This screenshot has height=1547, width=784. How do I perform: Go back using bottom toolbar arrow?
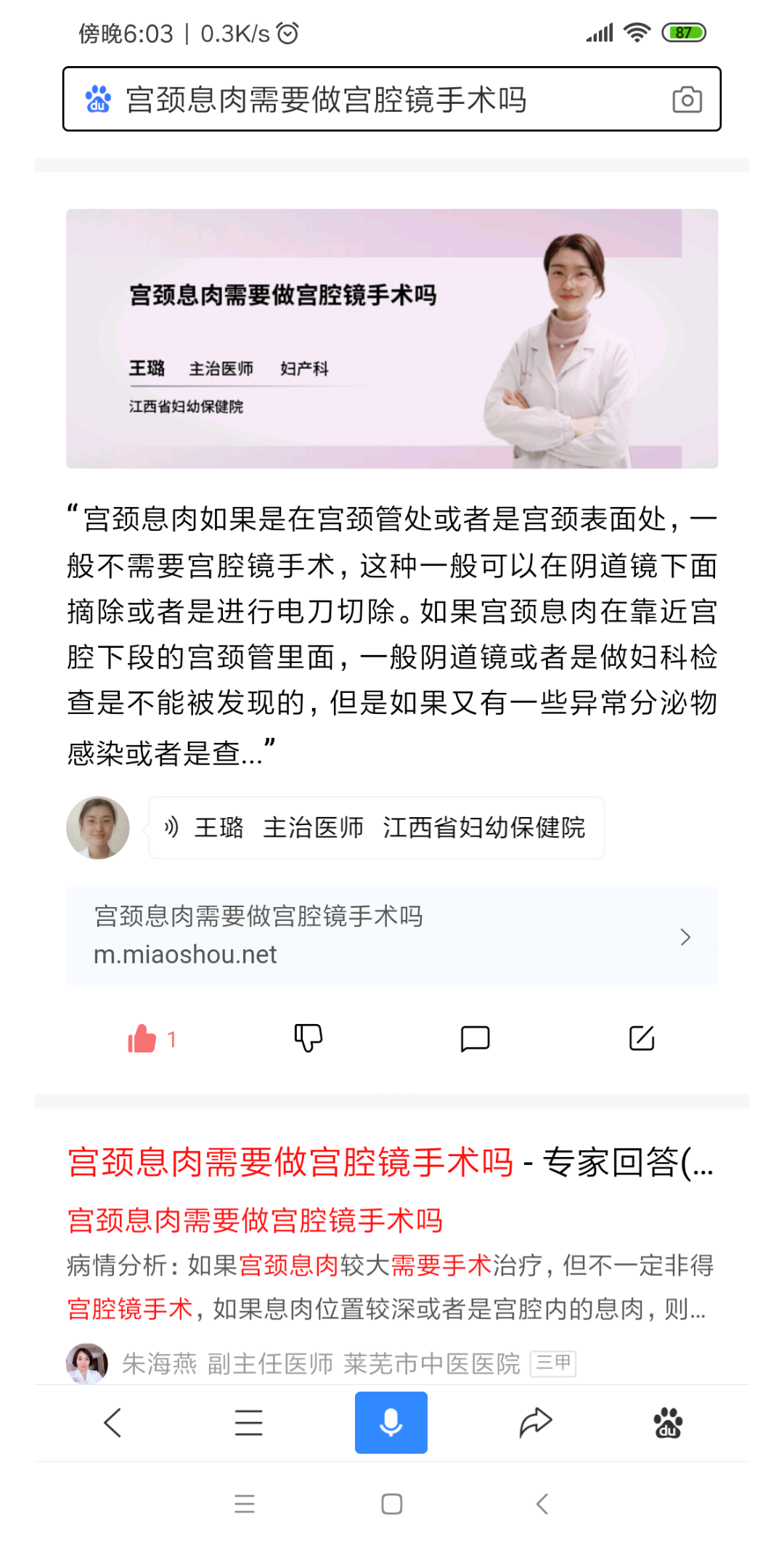(x=113, y=1422)
